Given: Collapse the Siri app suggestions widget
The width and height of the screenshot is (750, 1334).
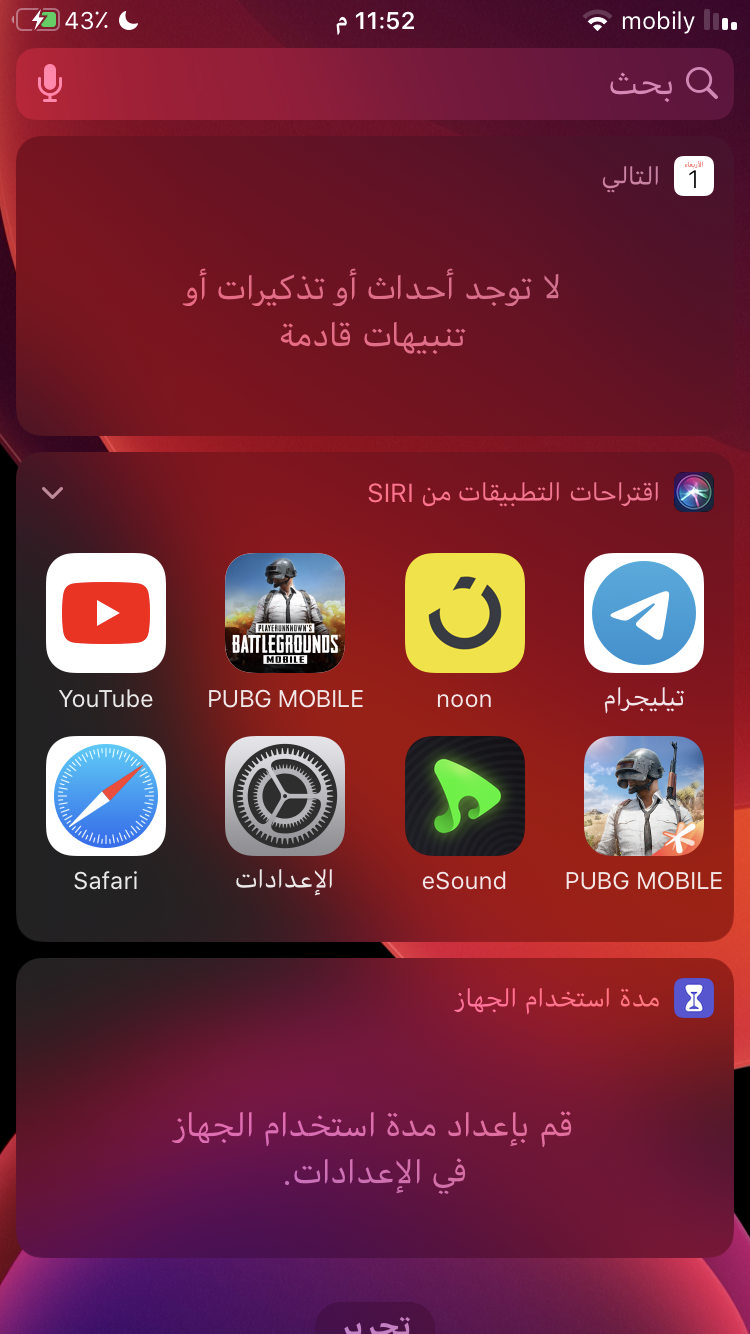Looking at the screenshot, I should pos(52,492).
